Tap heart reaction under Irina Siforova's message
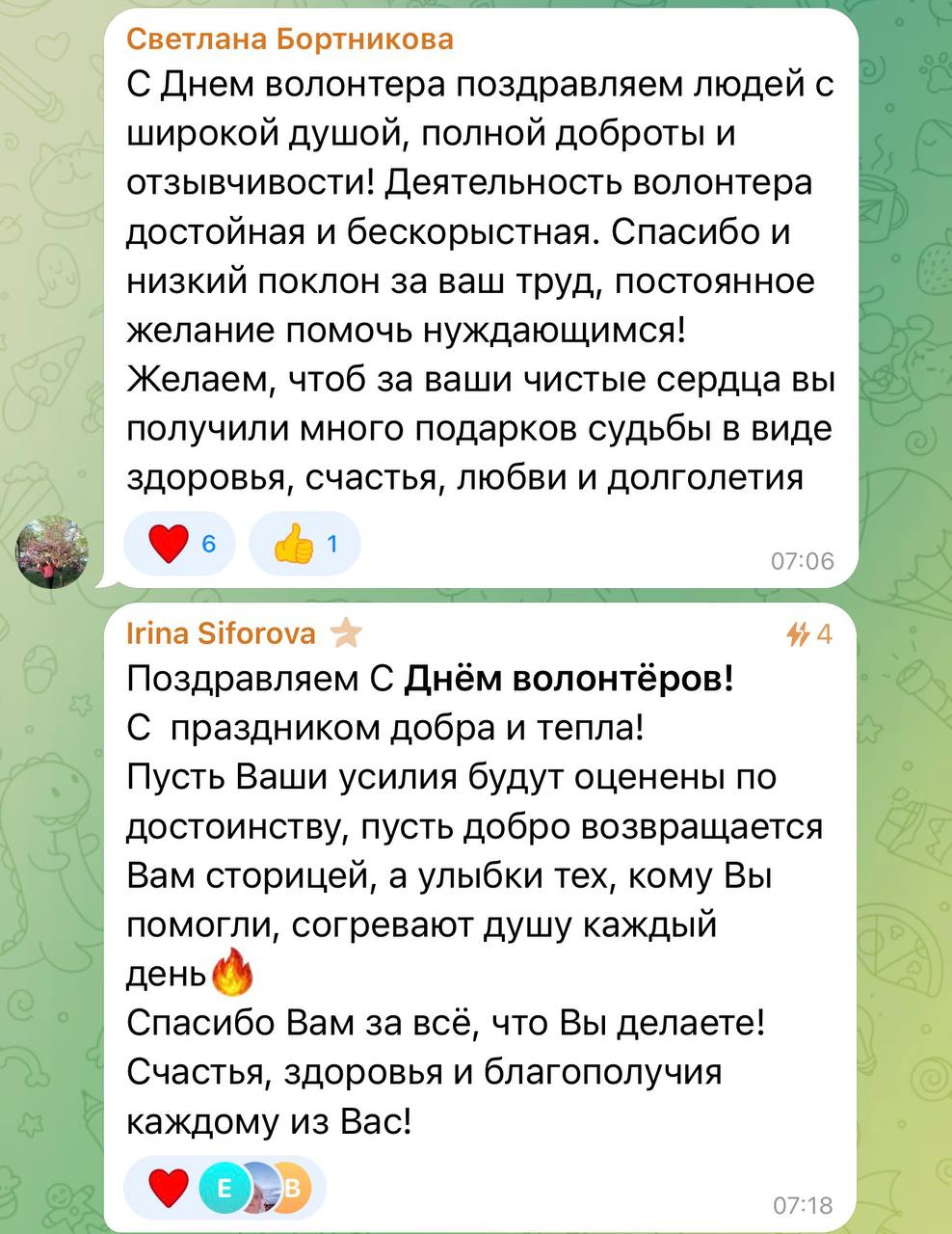 tap(169, 1189)
